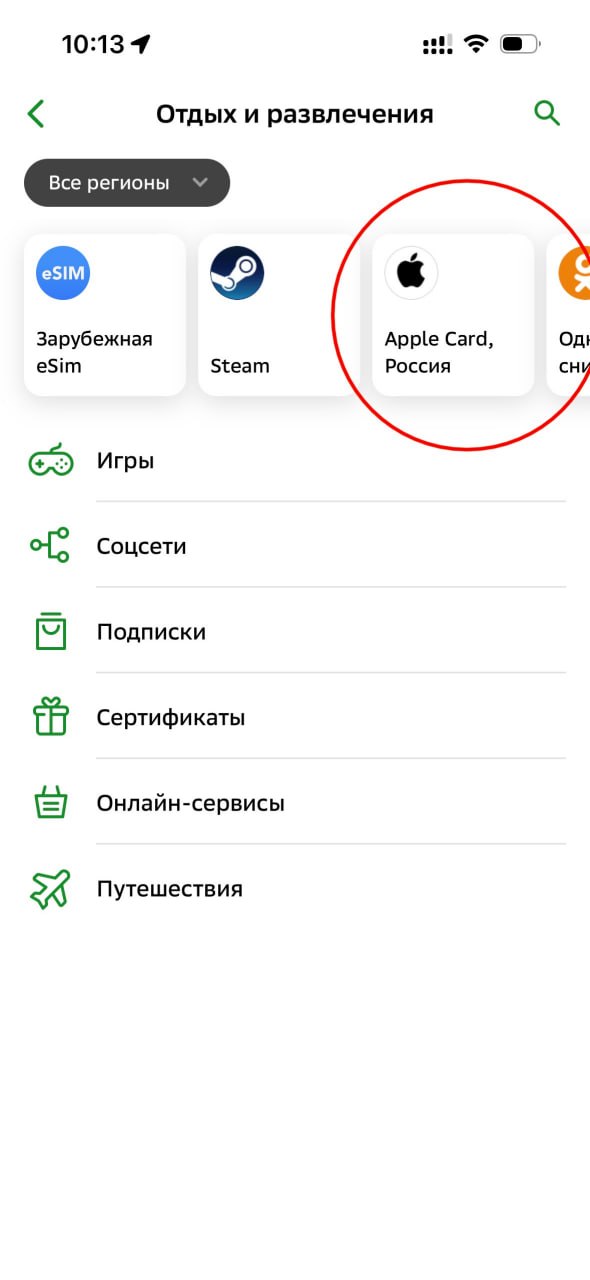590x1280 pixels.
Task: Open the Игры category
Action: [295, 461]
